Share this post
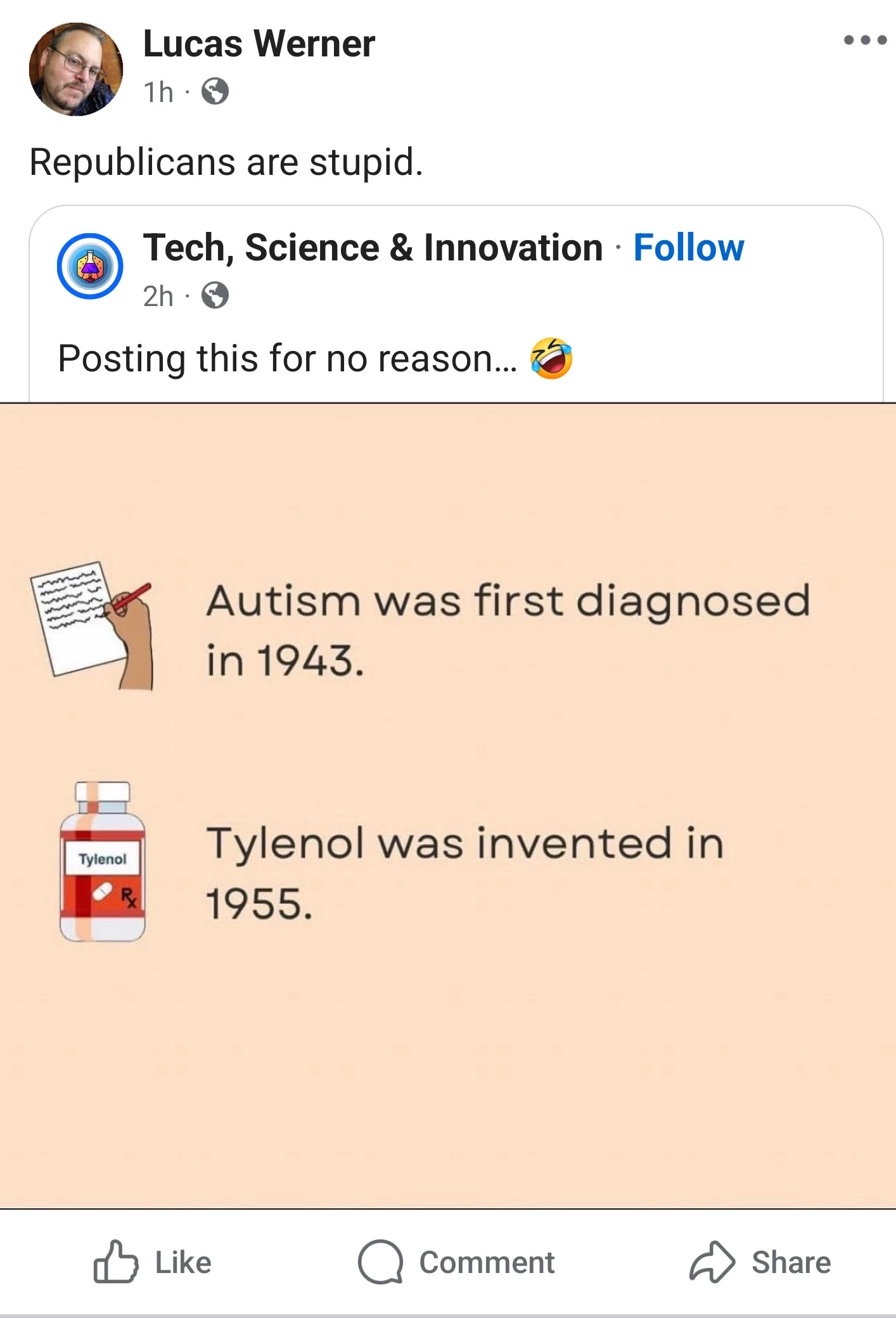Viewport: 896px width, 1318px height. pyautogui.click(x=760, y=1262)
